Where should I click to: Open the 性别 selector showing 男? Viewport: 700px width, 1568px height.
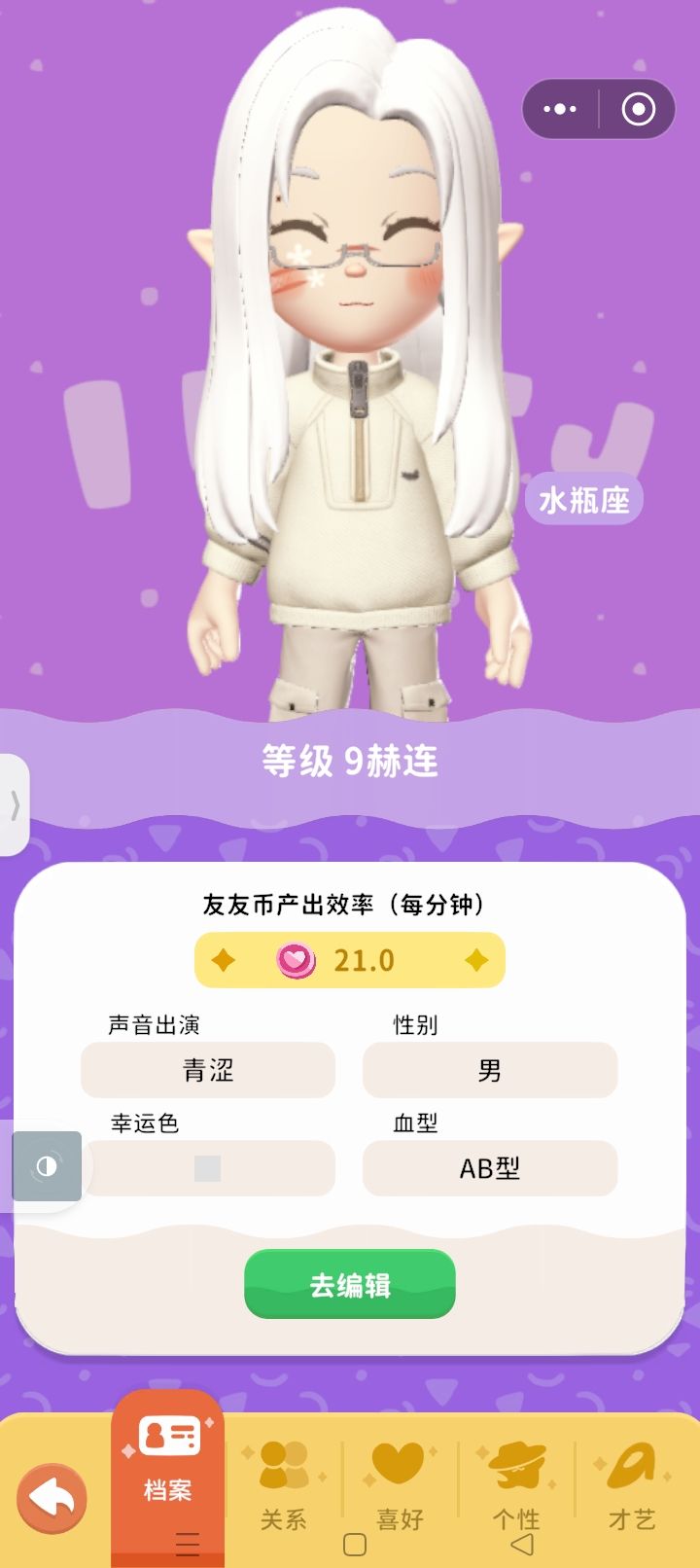pos(490,1070)
